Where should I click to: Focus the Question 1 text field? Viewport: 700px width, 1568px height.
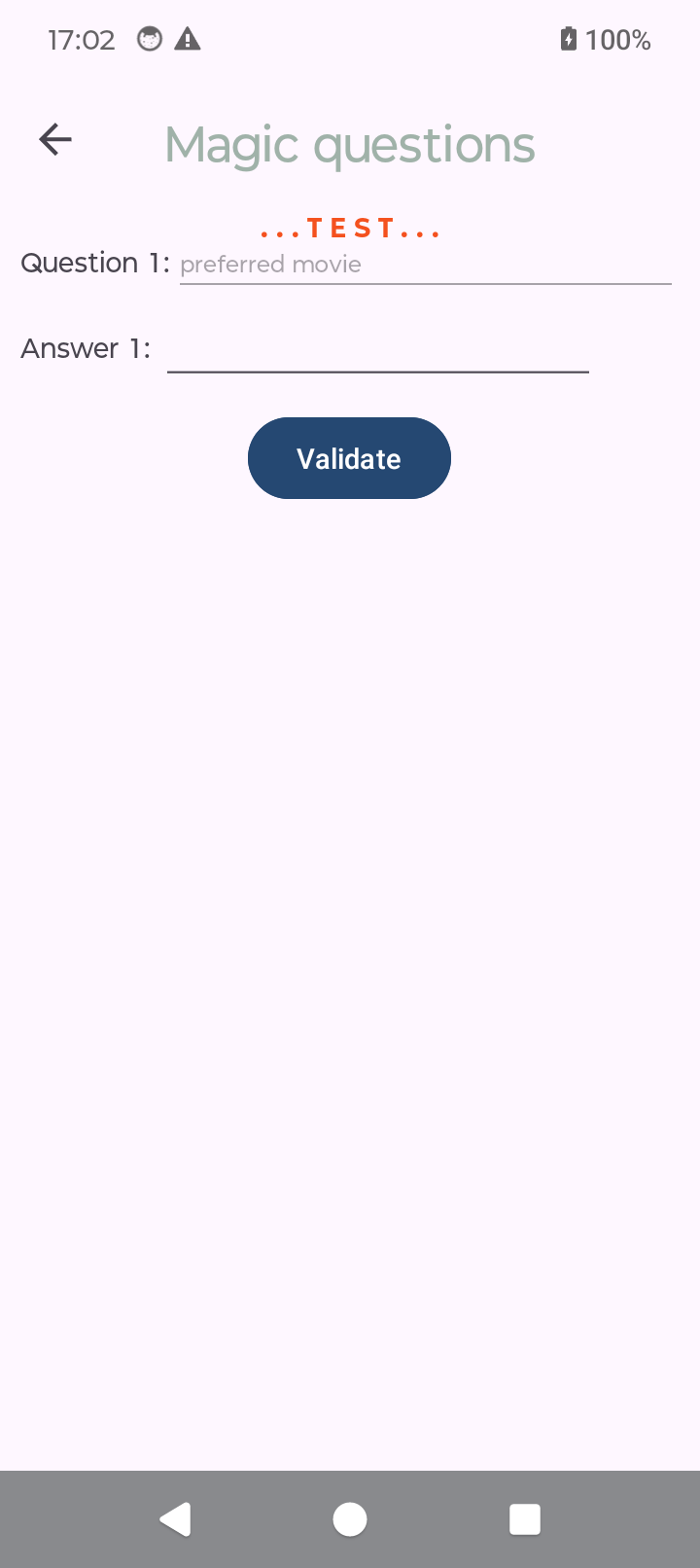[425, 264]
